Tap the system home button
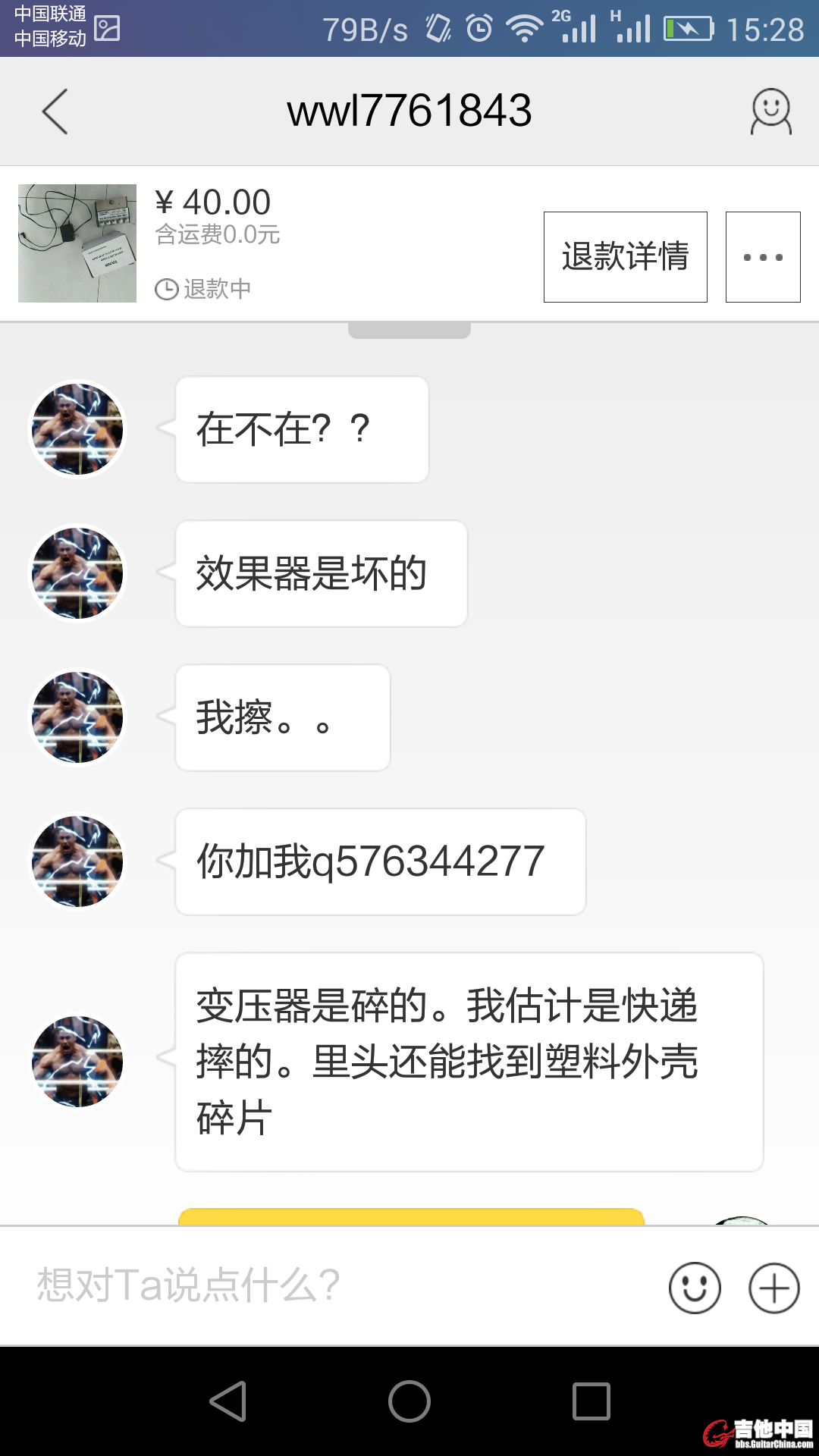The width and height of the screenshot is (819, 1456). (409, 1401)
